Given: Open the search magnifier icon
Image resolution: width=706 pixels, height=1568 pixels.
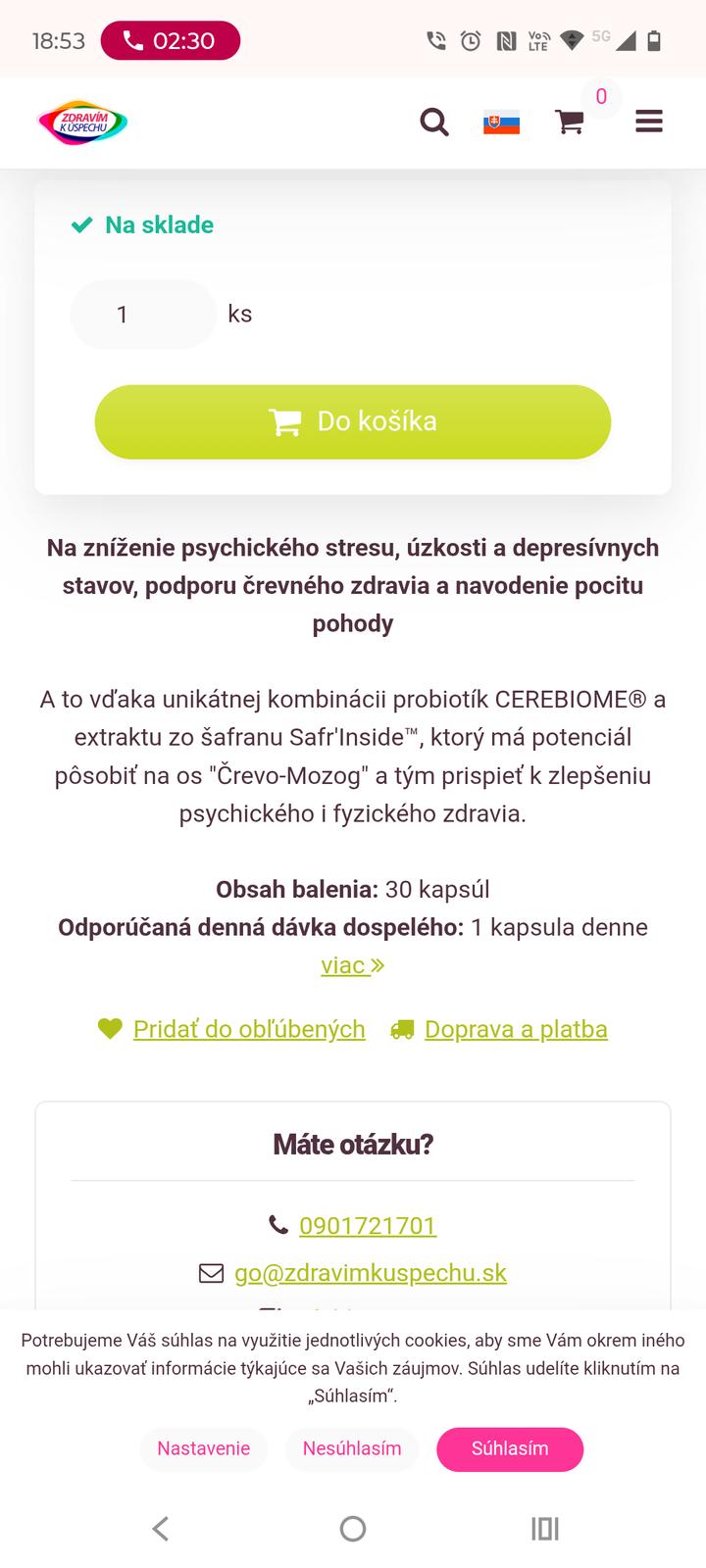Looking at the screenshot, I should [434, 122].
